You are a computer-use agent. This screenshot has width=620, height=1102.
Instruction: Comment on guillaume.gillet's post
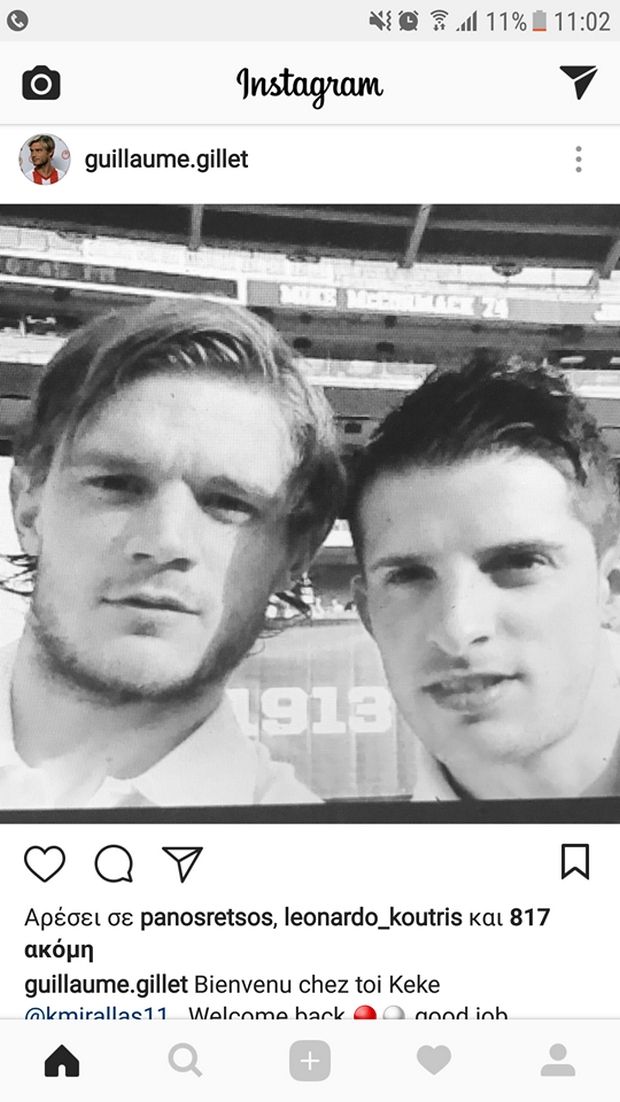[114, 863]
